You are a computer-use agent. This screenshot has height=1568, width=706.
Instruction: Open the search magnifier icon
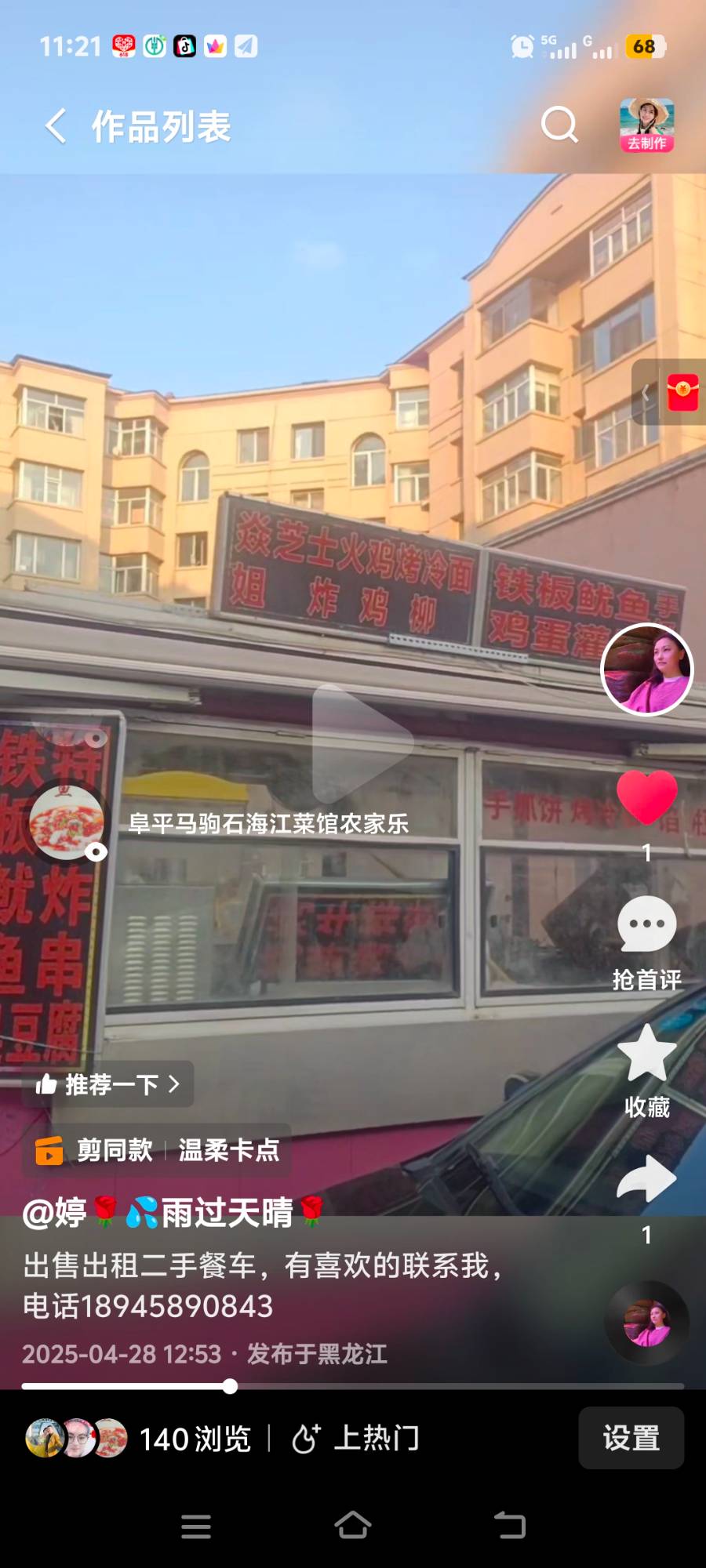(559, 125)
